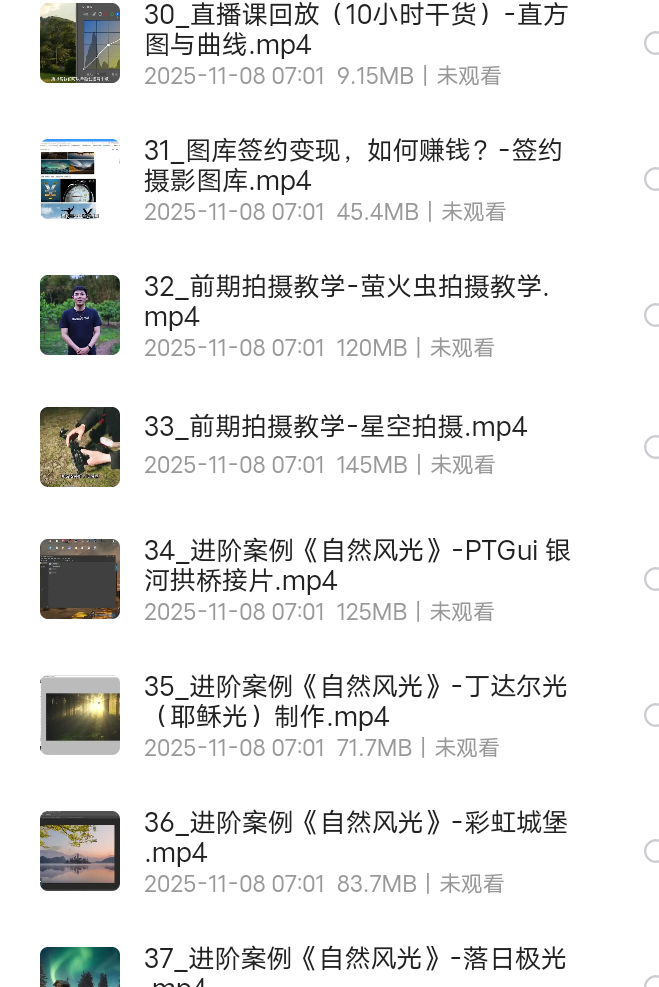Play 32 萤火虫拍摄教学.mp4

(x=346, y=302)
